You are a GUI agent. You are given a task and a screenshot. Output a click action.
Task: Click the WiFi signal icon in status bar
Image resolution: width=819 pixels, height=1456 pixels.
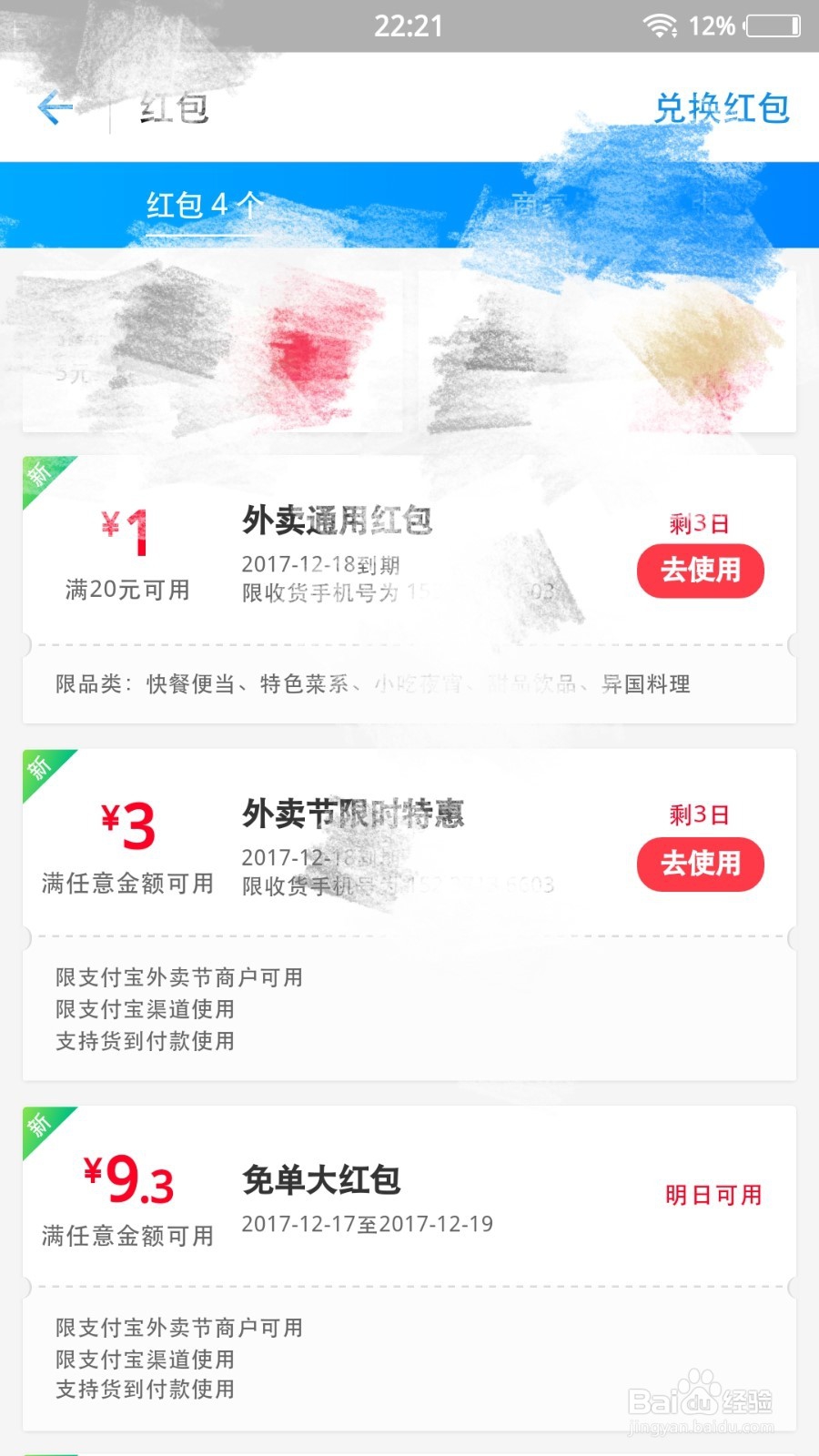point(660,25)
